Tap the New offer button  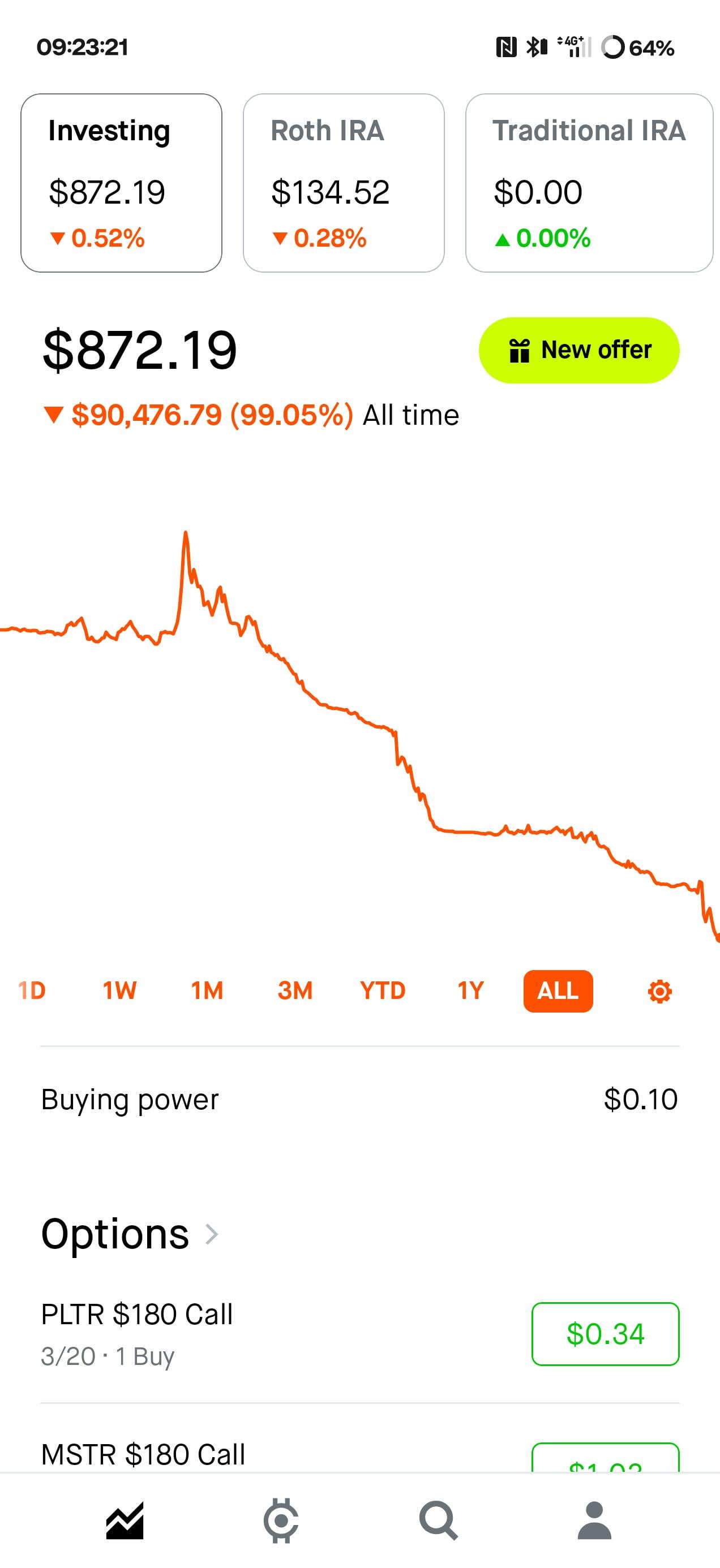click(x=578, y=350)
